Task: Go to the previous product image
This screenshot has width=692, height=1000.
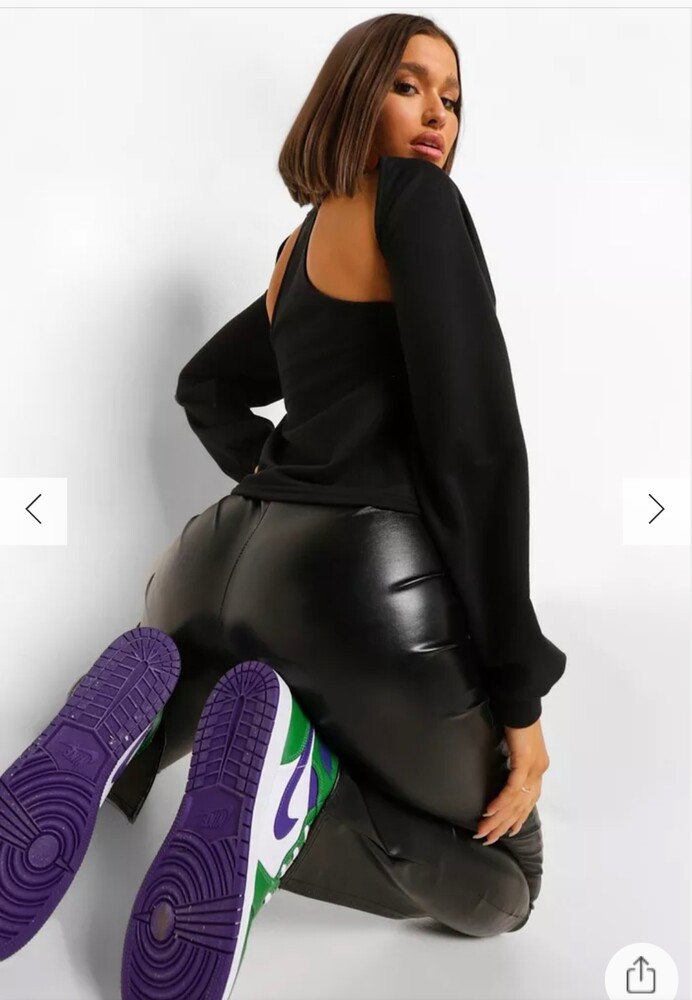Action: 33,510
